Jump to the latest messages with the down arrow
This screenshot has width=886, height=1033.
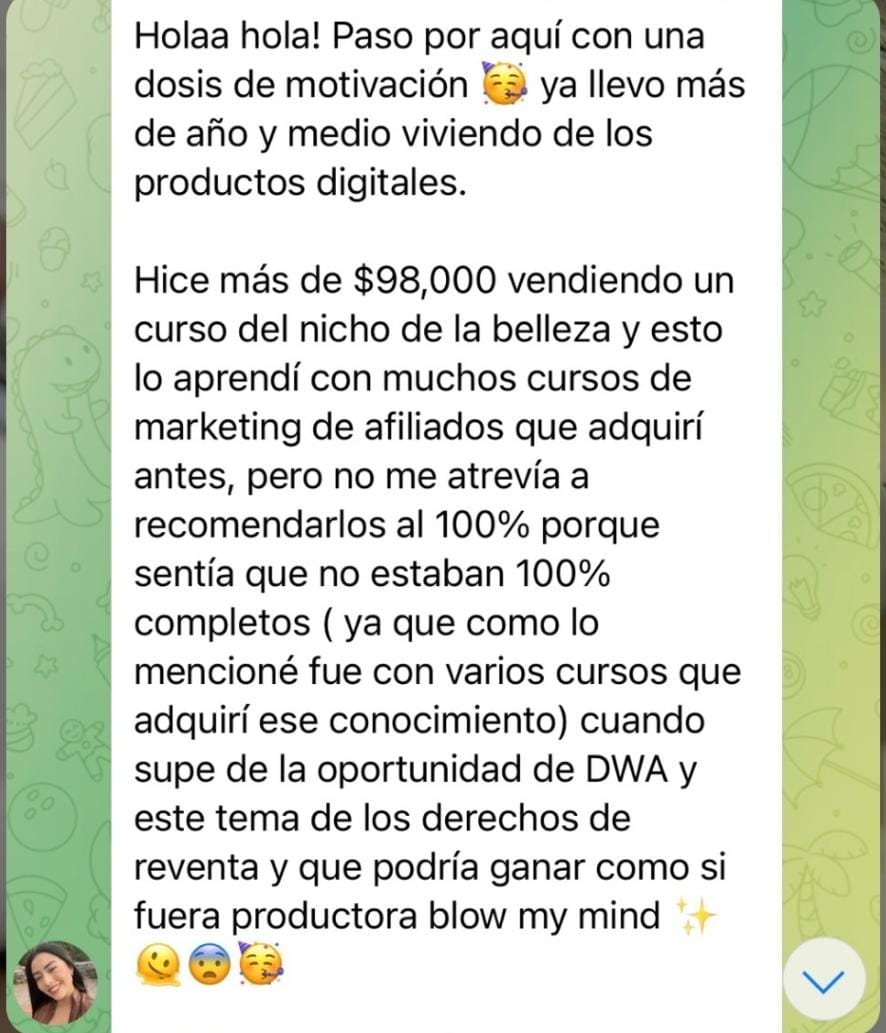click(x=824, y=981)
